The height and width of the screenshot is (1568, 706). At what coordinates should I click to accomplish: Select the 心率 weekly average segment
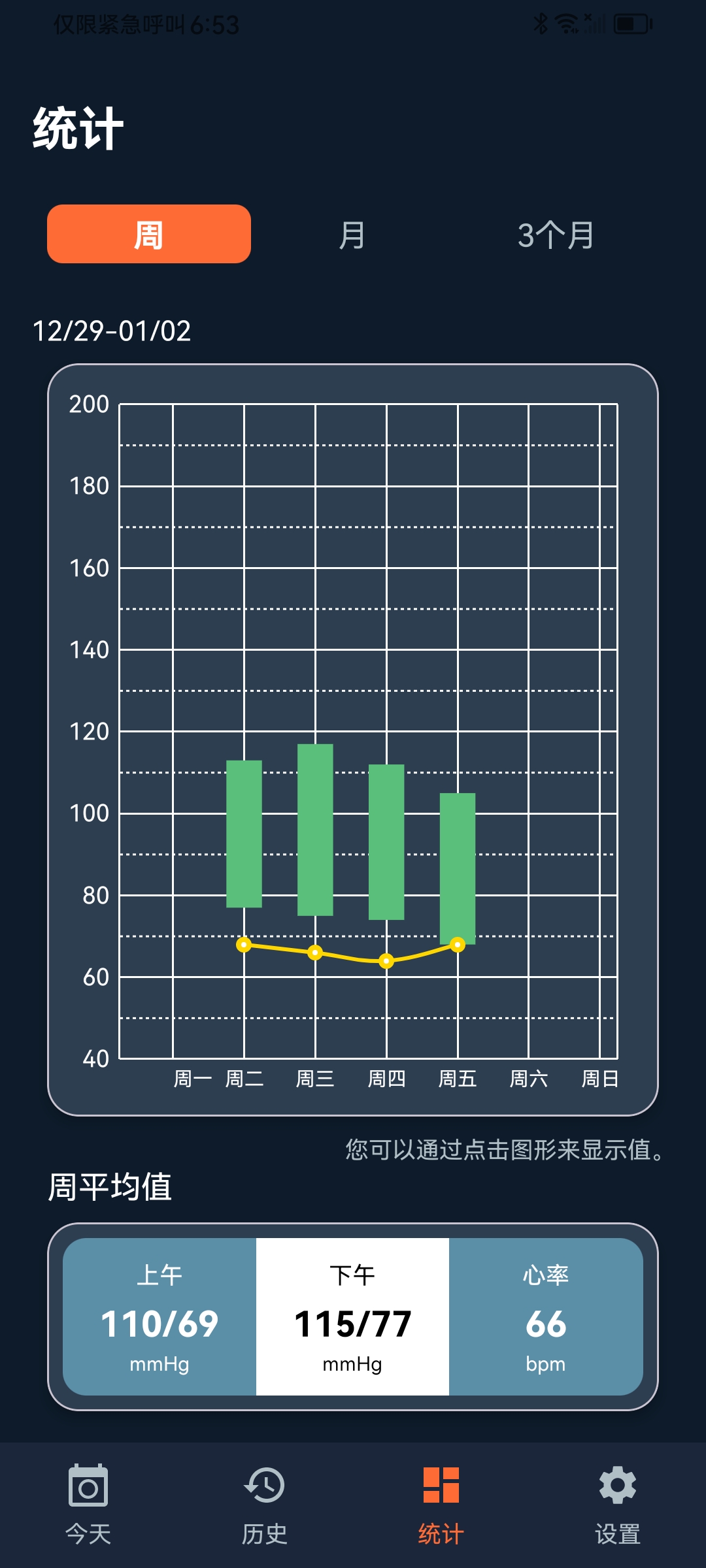[546, 1316]
